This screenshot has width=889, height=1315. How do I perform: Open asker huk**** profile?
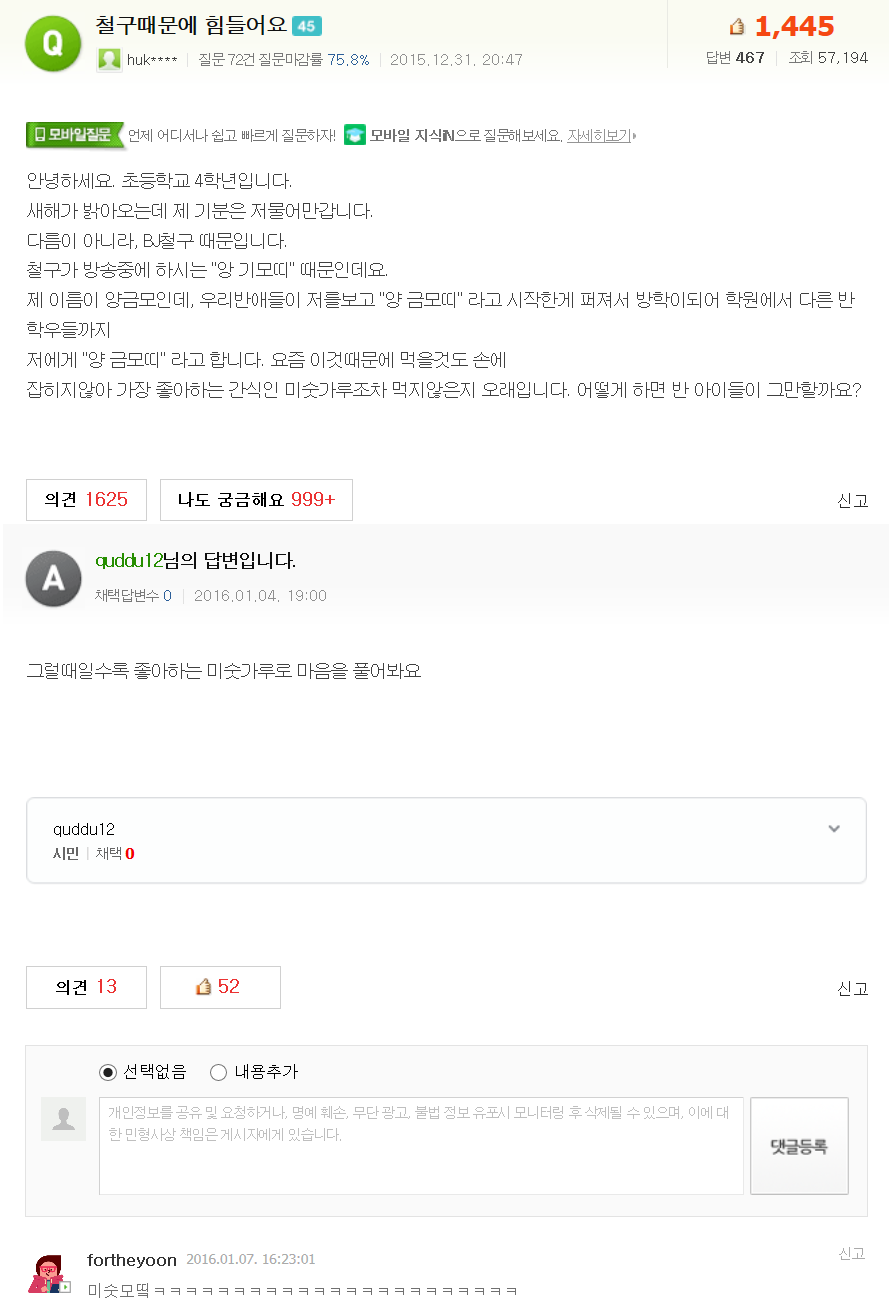click(x=151, y=60)
